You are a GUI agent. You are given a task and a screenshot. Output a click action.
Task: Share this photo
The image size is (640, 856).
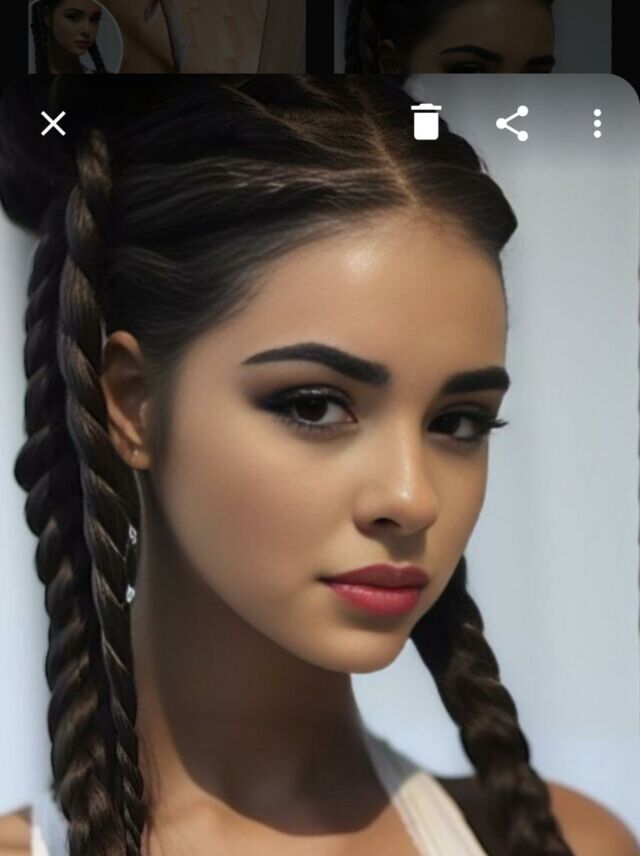pos(512,123)
